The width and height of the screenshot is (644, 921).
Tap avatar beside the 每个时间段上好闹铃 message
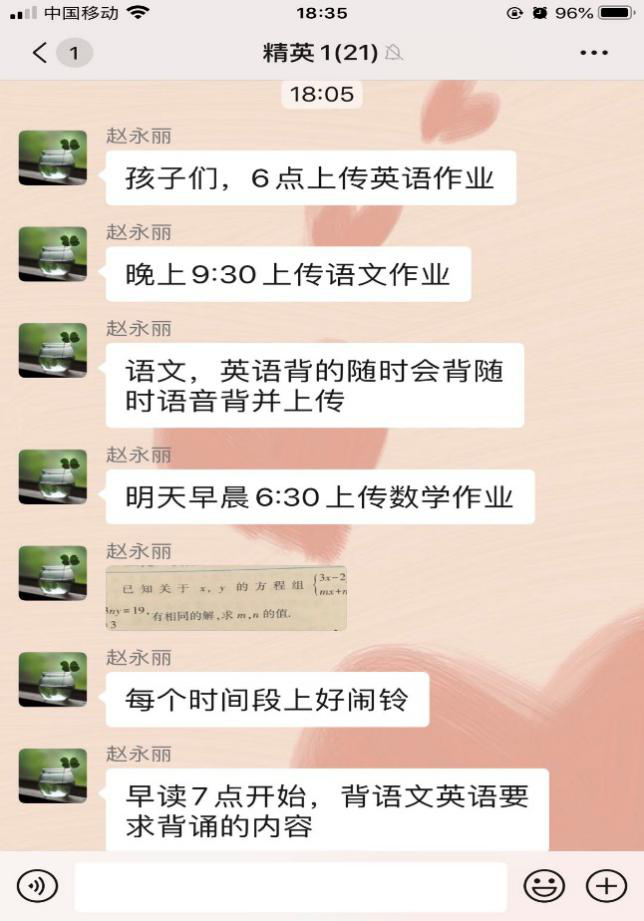click(53, 680)
